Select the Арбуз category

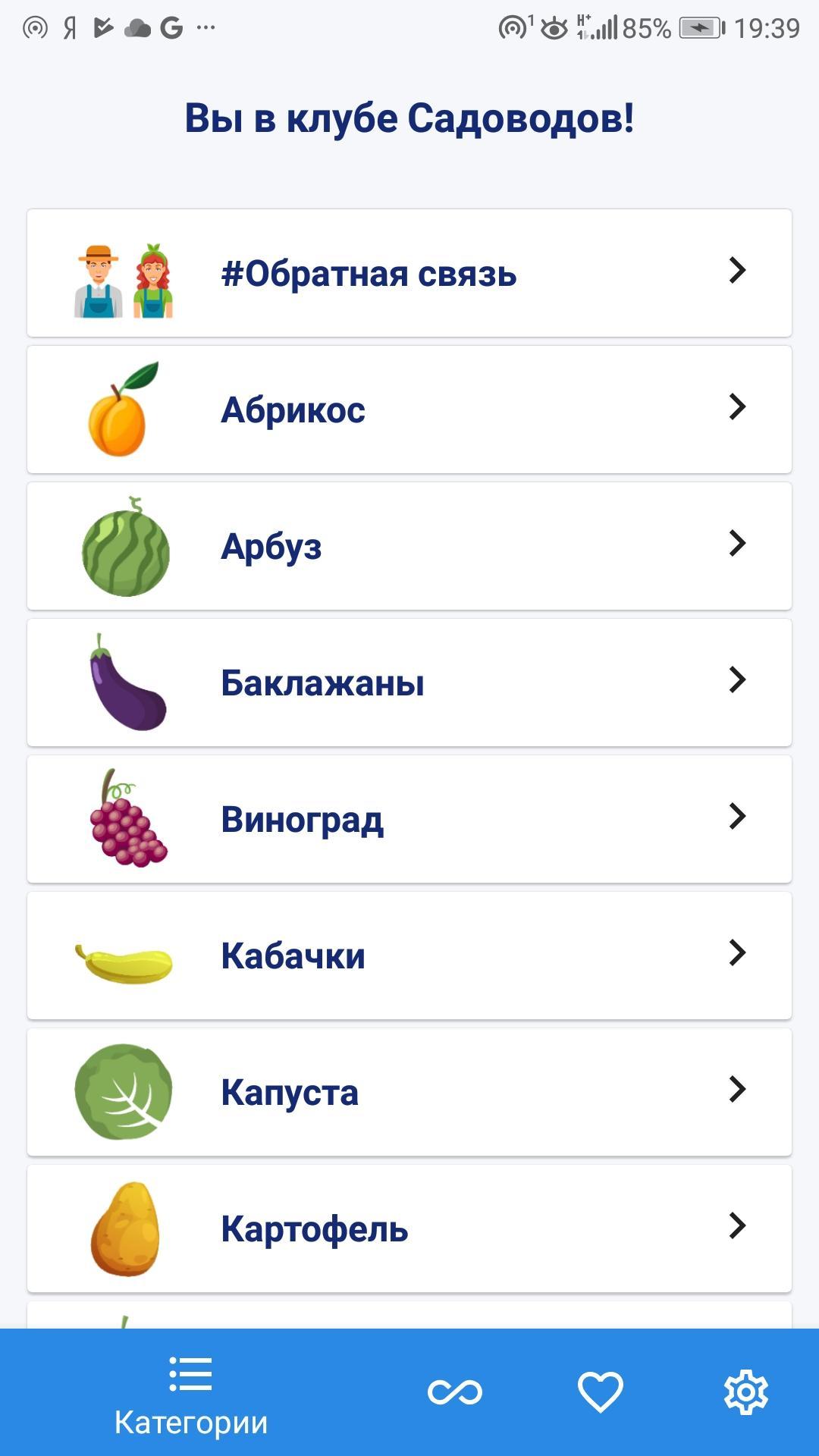[409, 546]
